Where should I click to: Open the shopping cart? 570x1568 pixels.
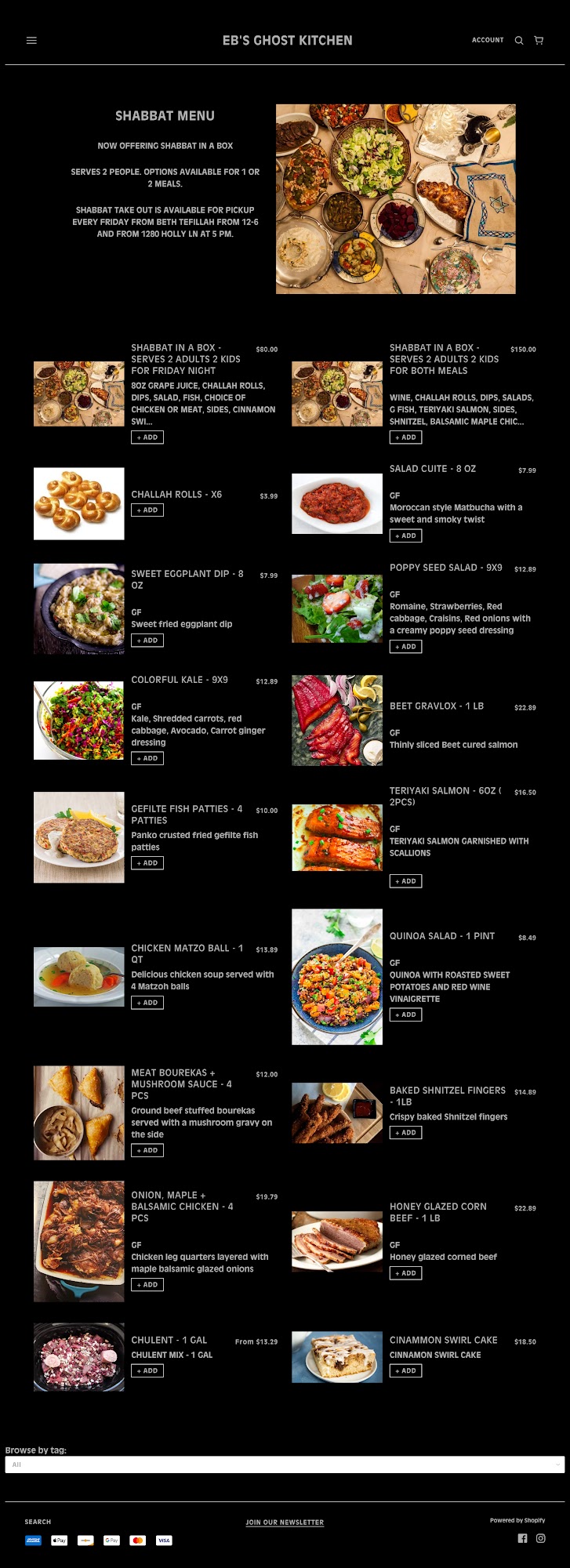539,40
